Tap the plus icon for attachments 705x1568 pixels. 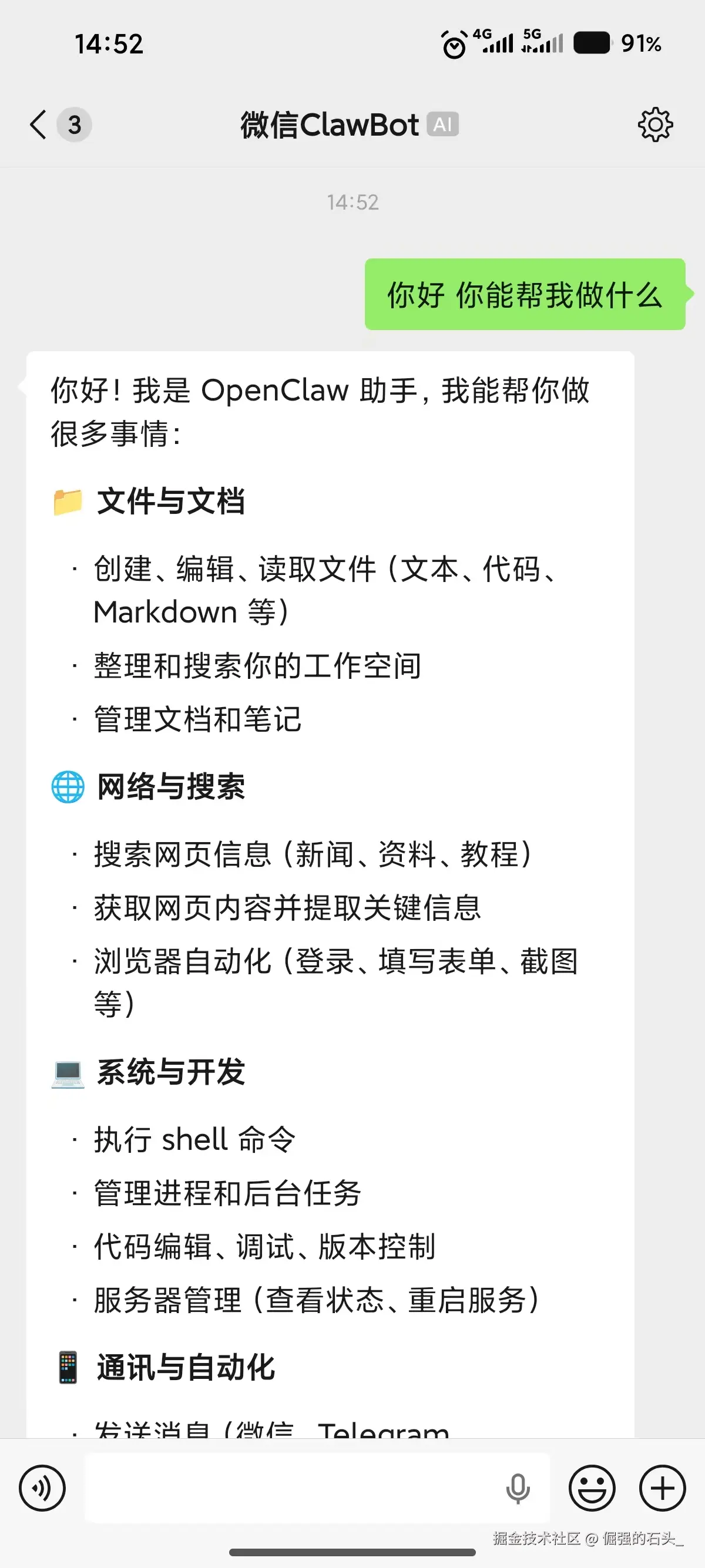tap(662, 1488)
